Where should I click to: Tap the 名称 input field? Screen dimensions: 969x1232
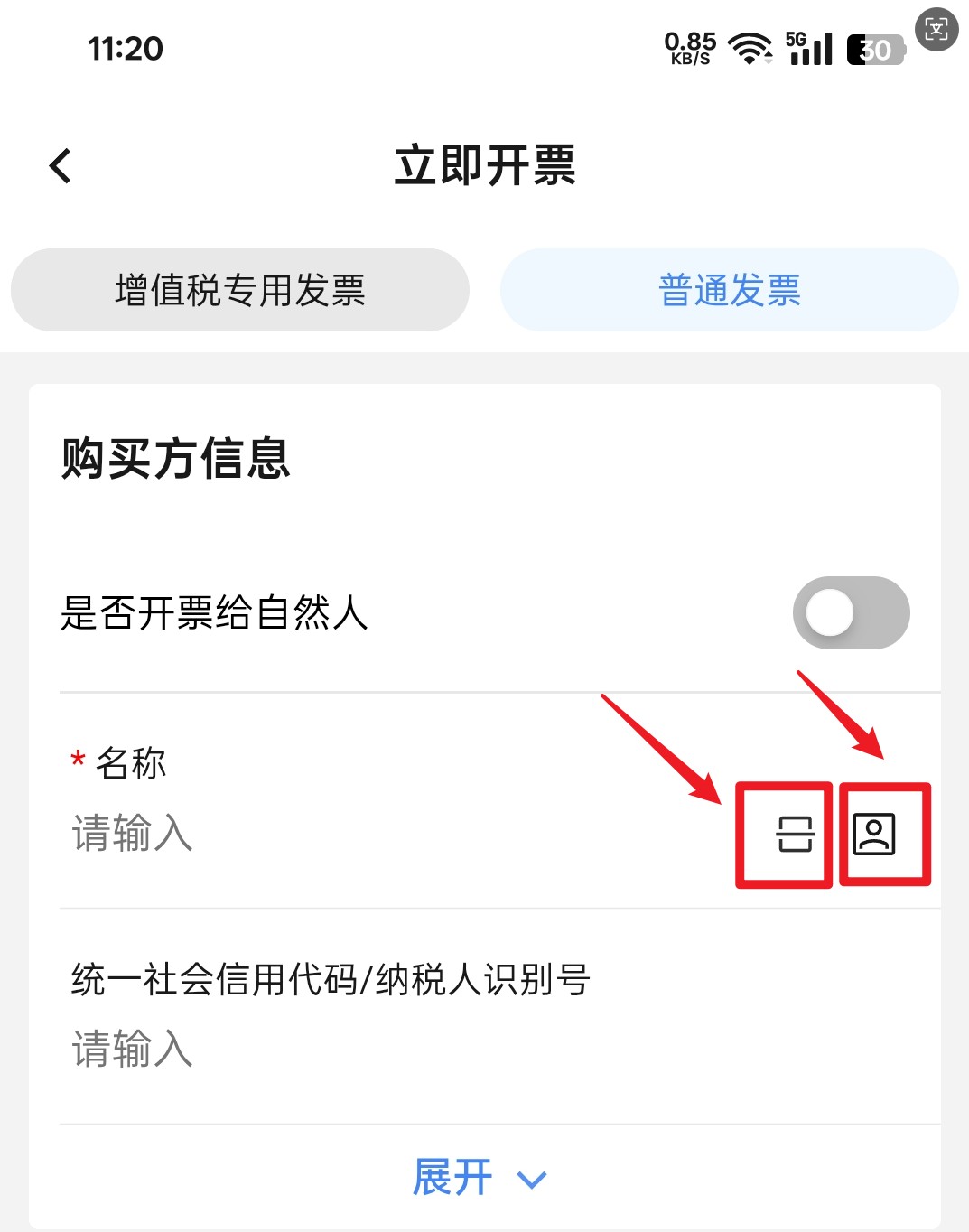coord(361,833)
